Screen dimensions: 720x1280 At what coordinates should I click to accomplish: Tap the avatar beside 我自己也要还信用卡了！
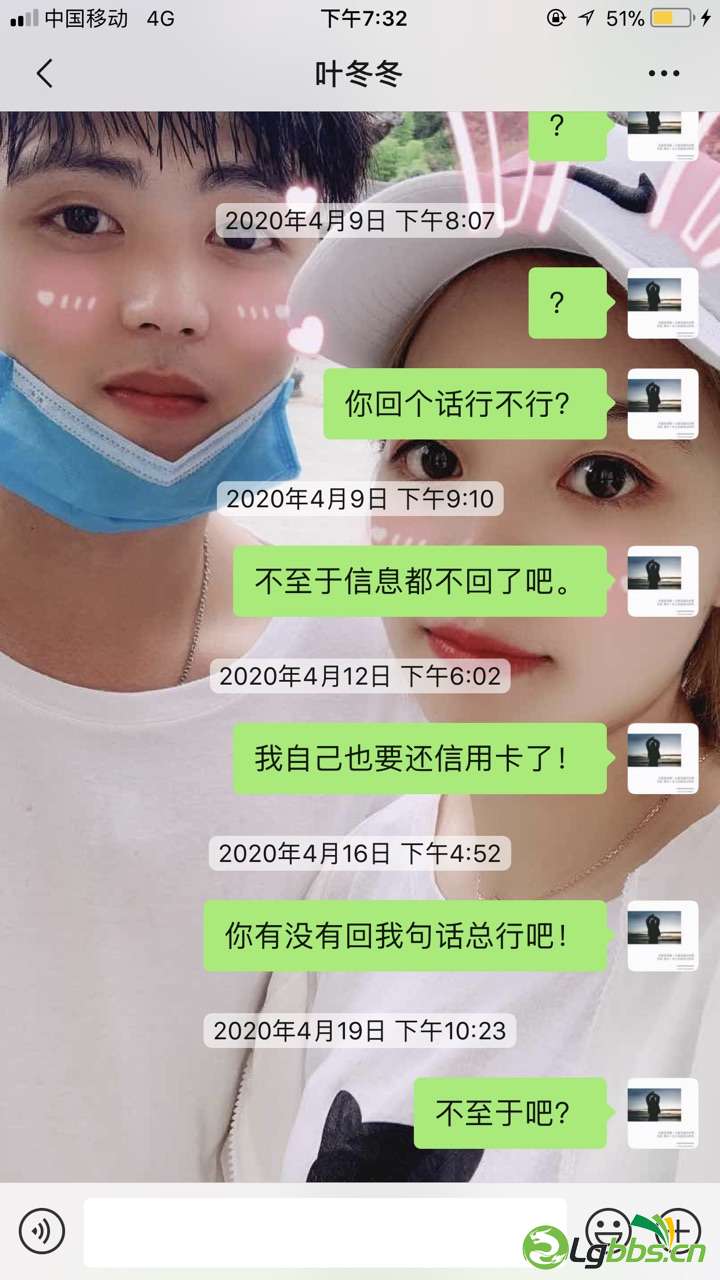(662, 758)
